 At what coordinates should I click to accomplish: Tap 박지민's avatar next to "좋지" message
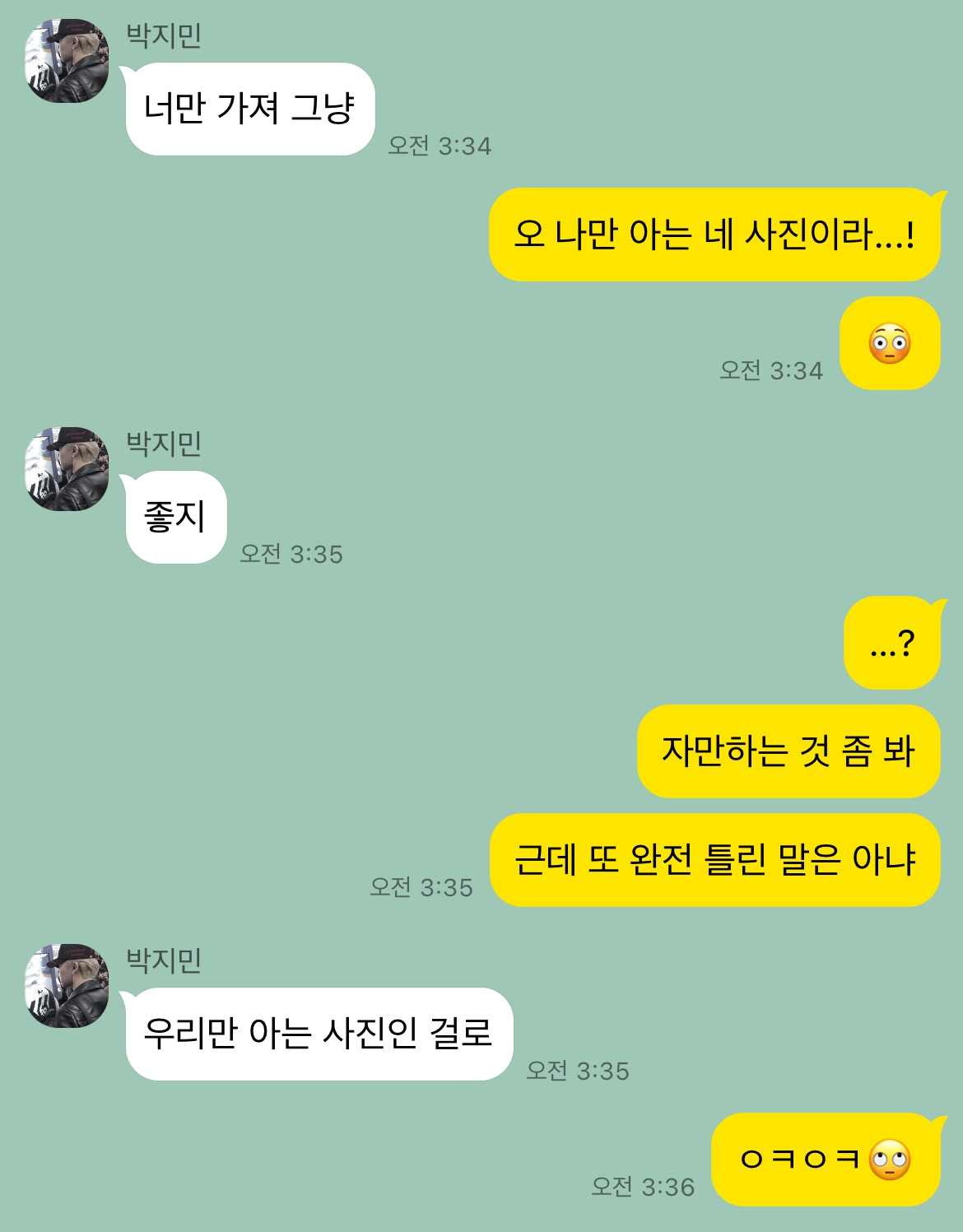tap(67, 469)
